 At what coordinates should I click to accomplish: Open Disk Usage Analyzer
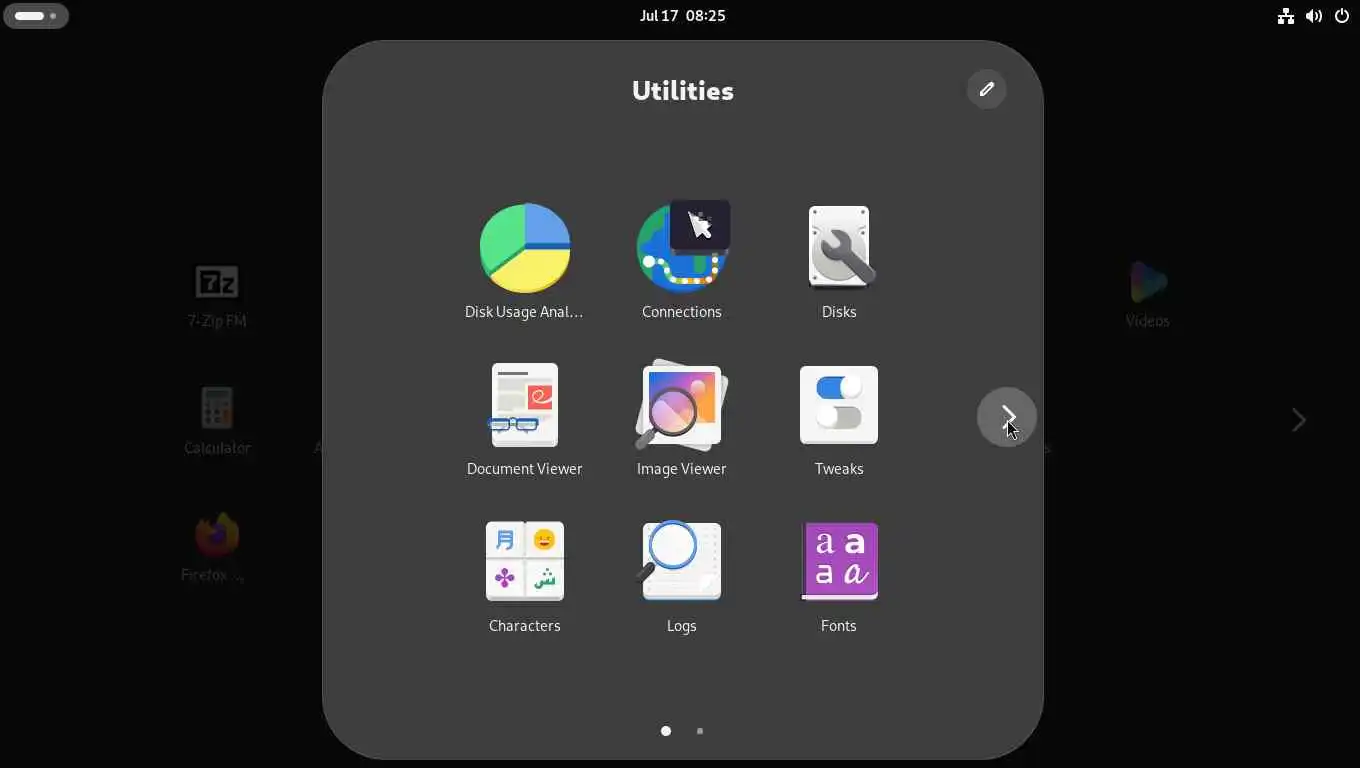coord(524,249)
